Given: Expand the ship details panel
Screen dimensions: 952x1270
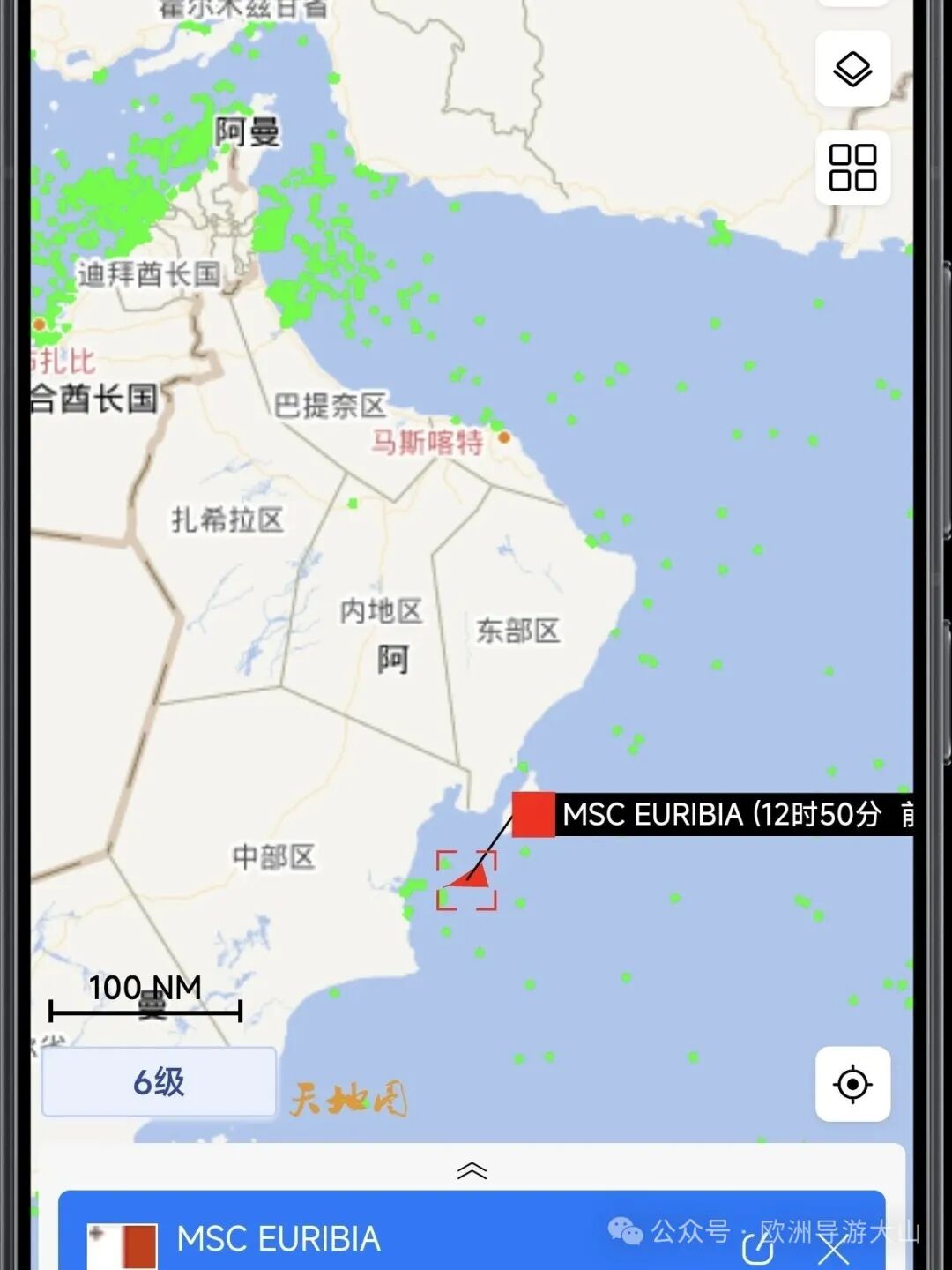Looking at the screenshot, I should click(472, 1170).
